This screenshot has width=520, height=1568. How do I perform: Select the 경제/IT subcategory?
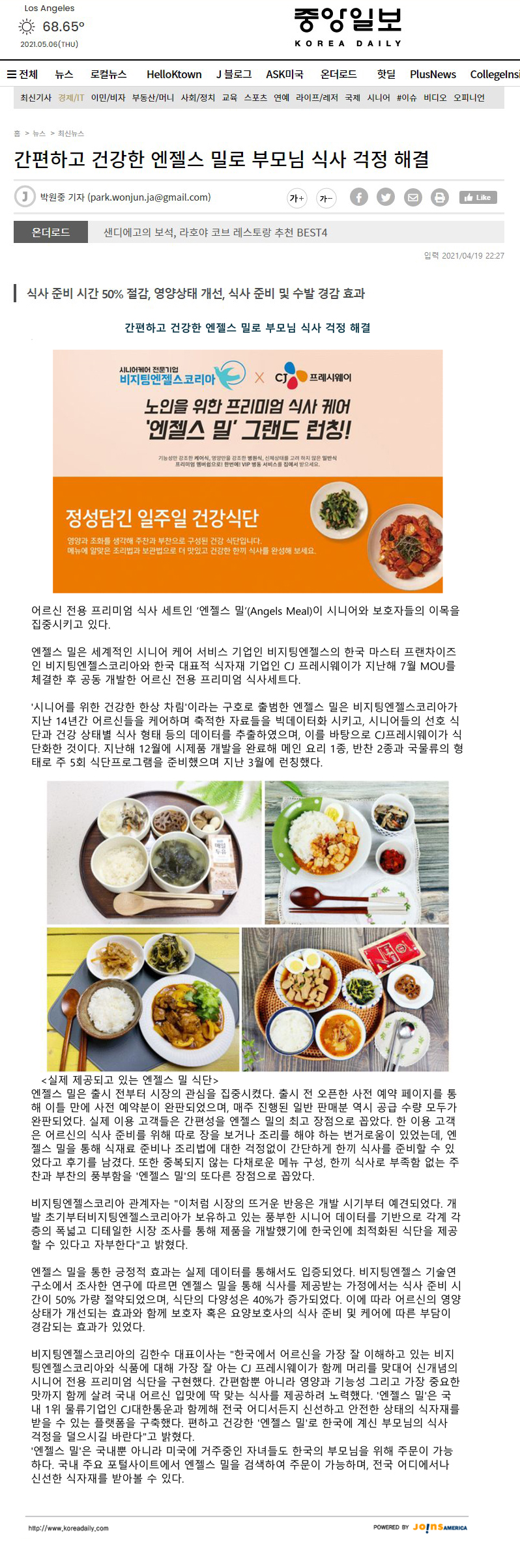coord(71,98)
